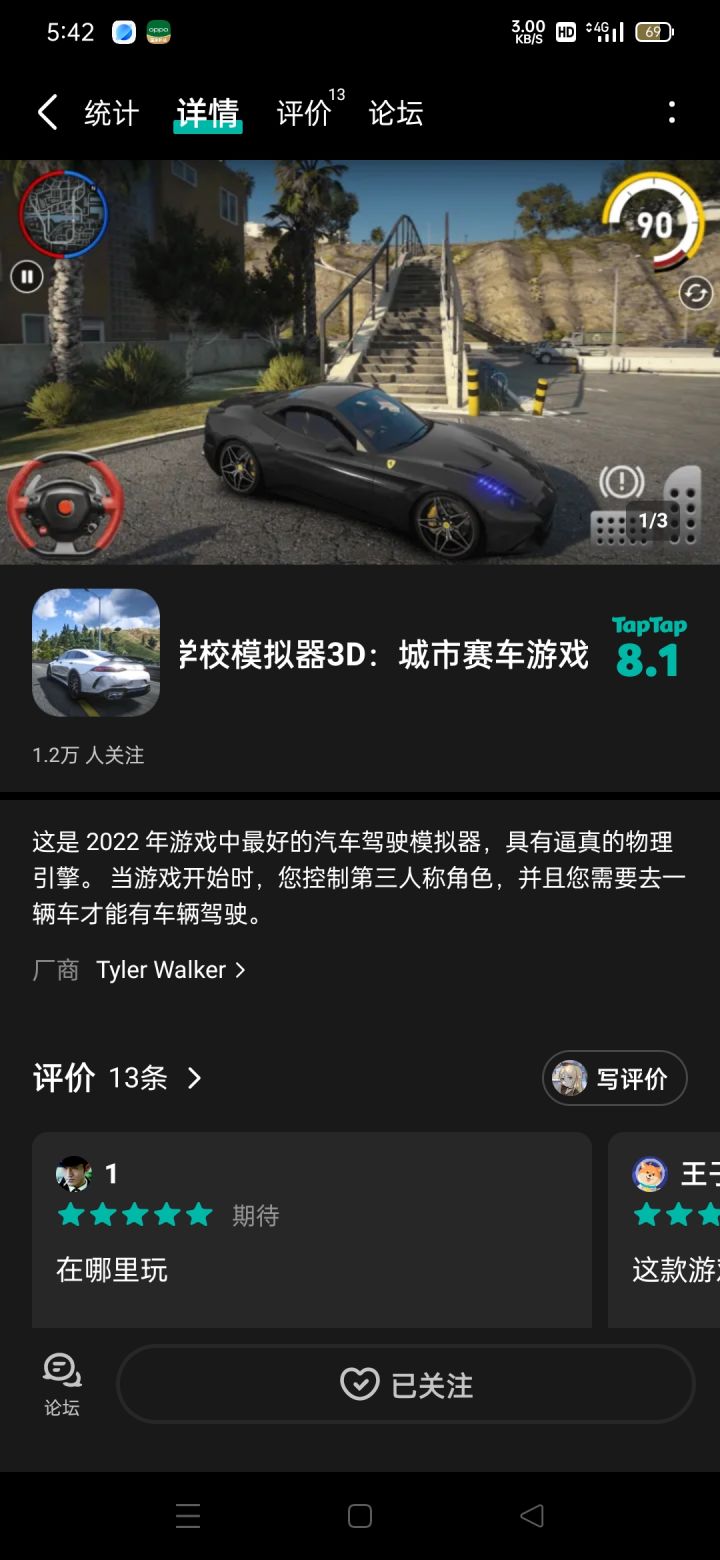The width and height of the screenshot is (720, 1560).
Task: Expand all 13 reviews via the arrow
Action: [193, 1078]
